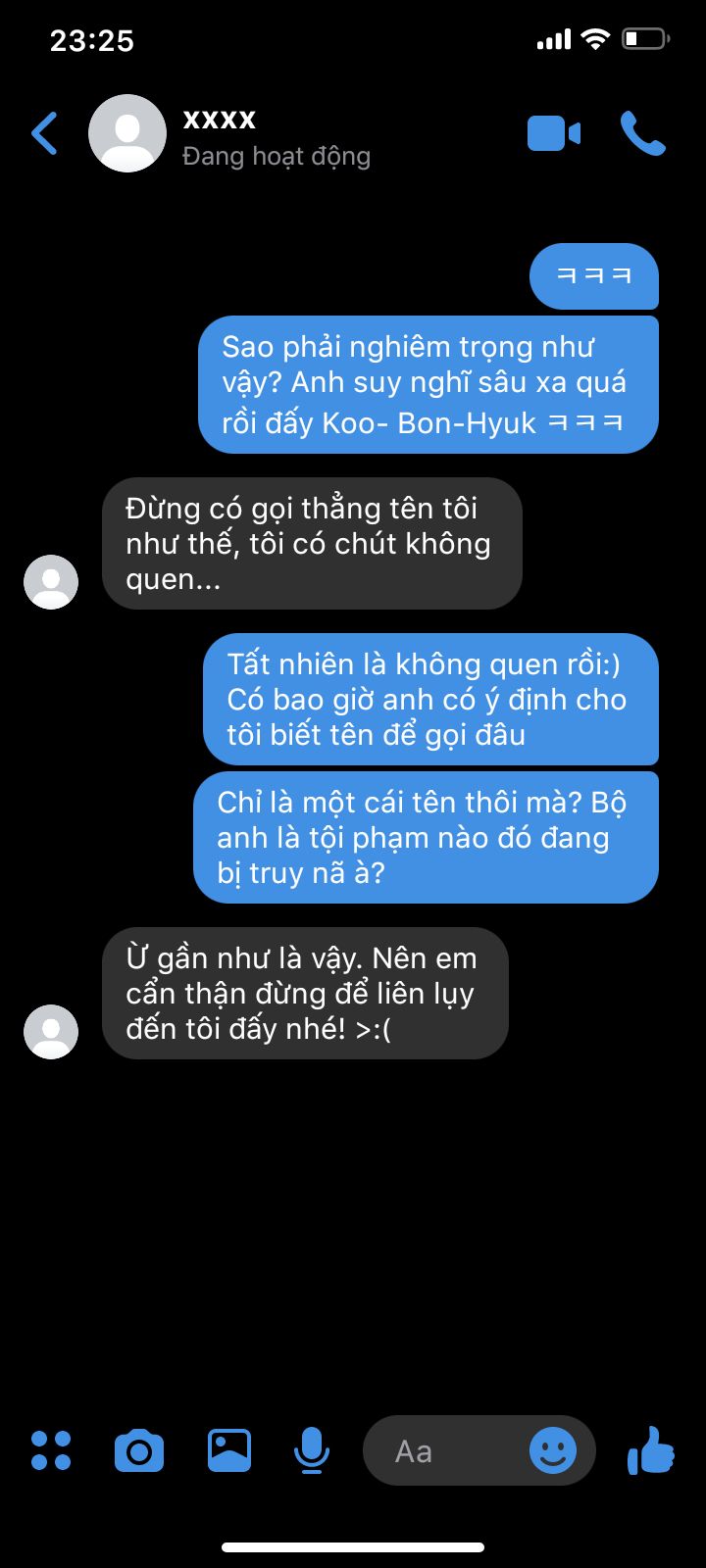Open the photo gallery picker
Viewport: 706px width, 1568px height.
click(x=229, y=1450)
